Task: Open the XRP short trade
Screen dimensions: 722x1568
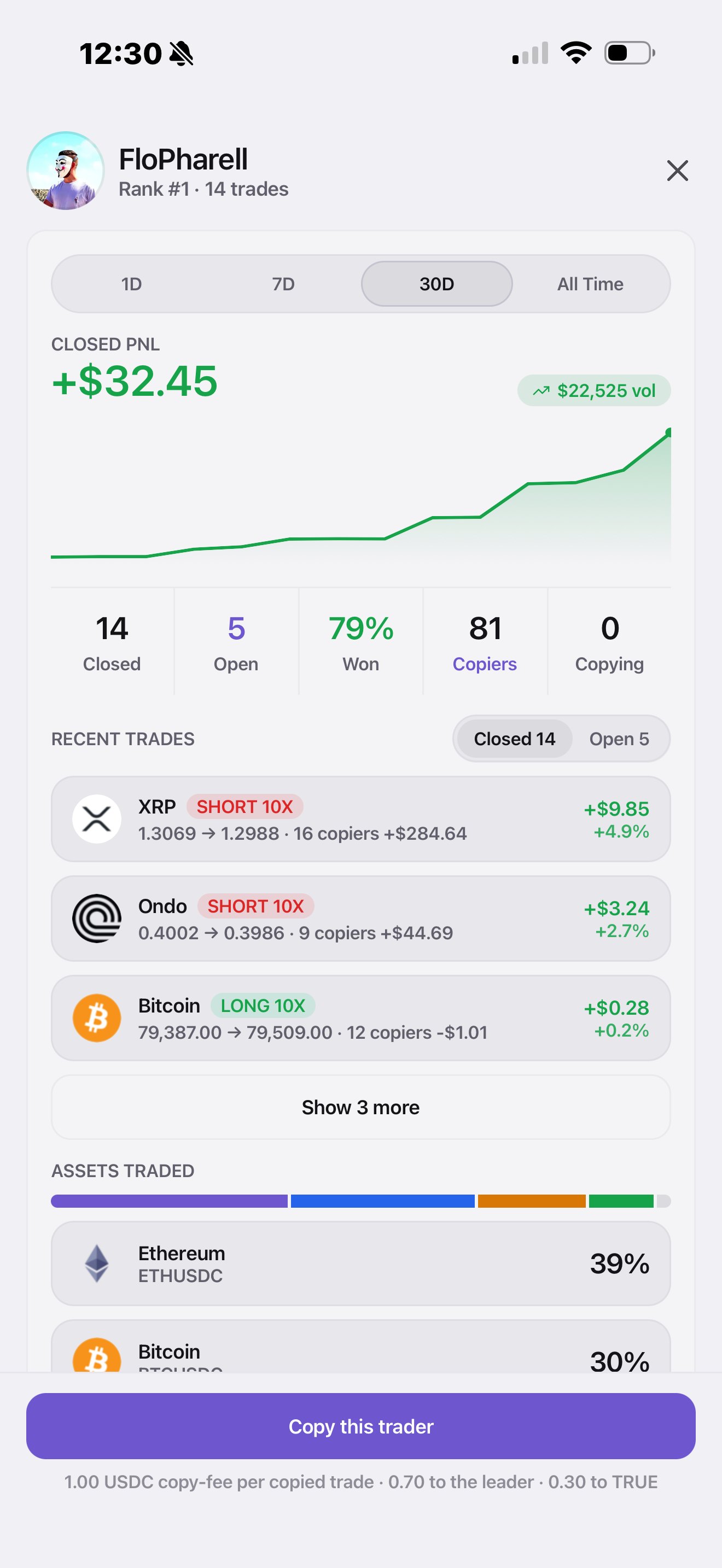Action: (360, 820)
